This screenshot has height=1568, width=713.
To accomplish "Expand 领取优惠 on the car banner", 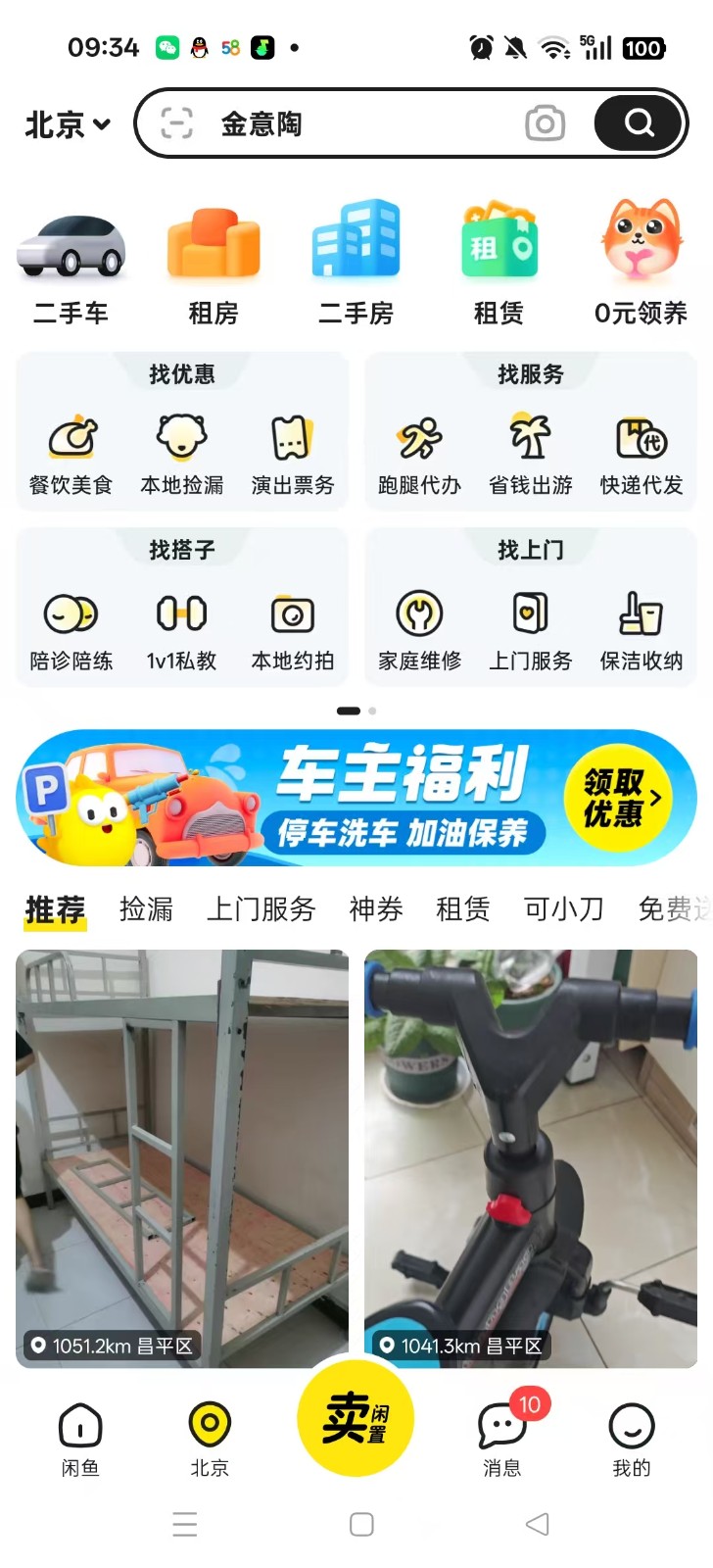I will 619,798.
